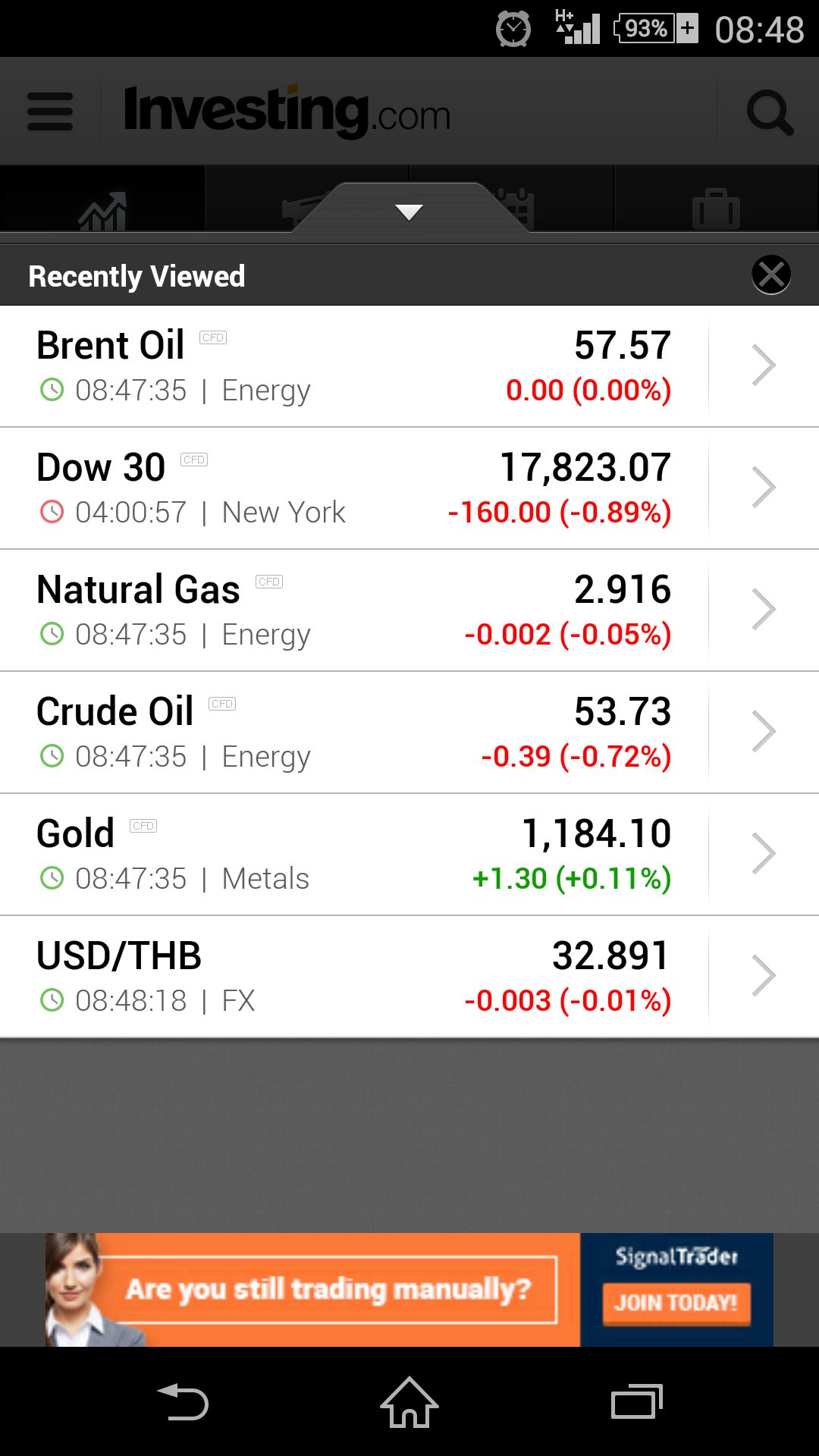Close the Recently Viewed panel
Viewport: 819px width, 1456px height.
pyautogui.click(x=771, y=275)
